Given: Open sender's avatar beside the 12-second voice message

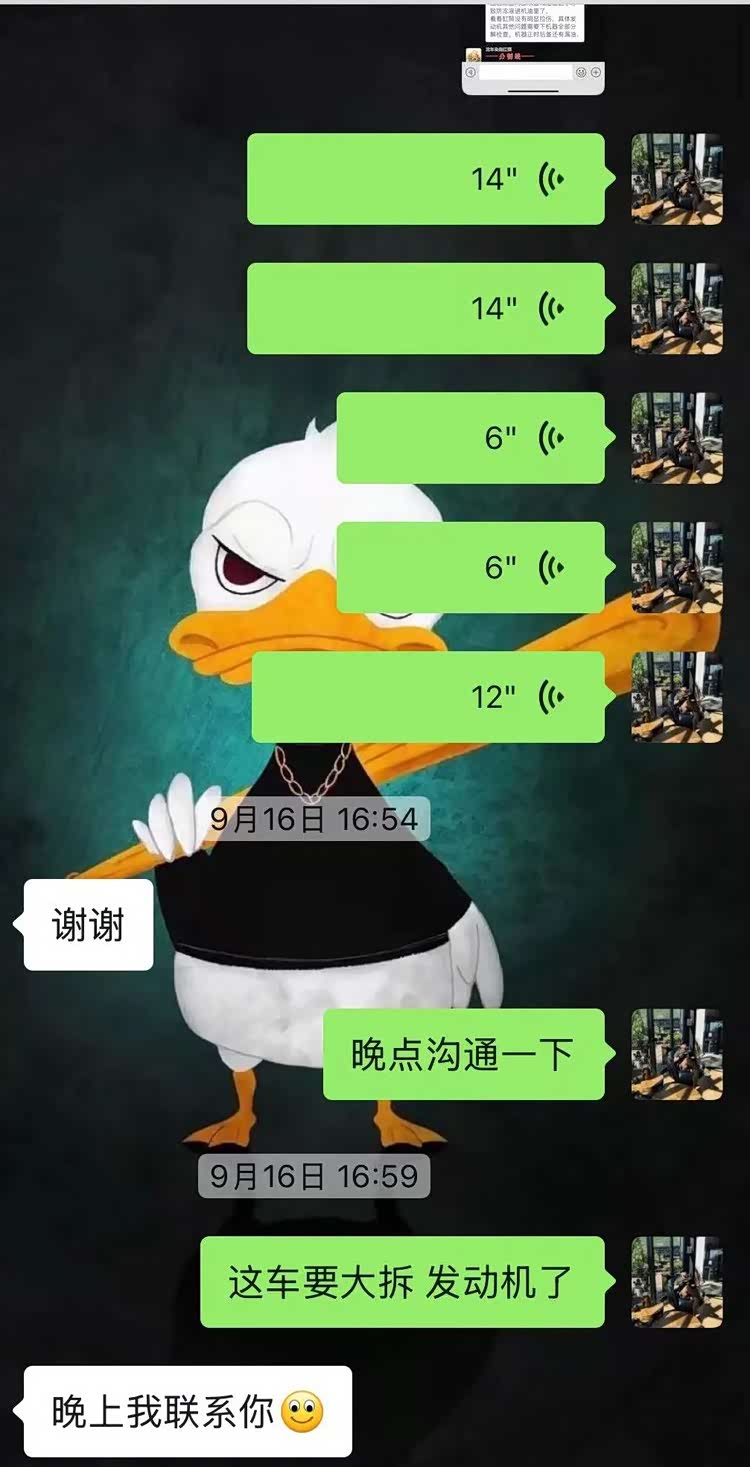Looking at the screenshot, I should (677, 697).
